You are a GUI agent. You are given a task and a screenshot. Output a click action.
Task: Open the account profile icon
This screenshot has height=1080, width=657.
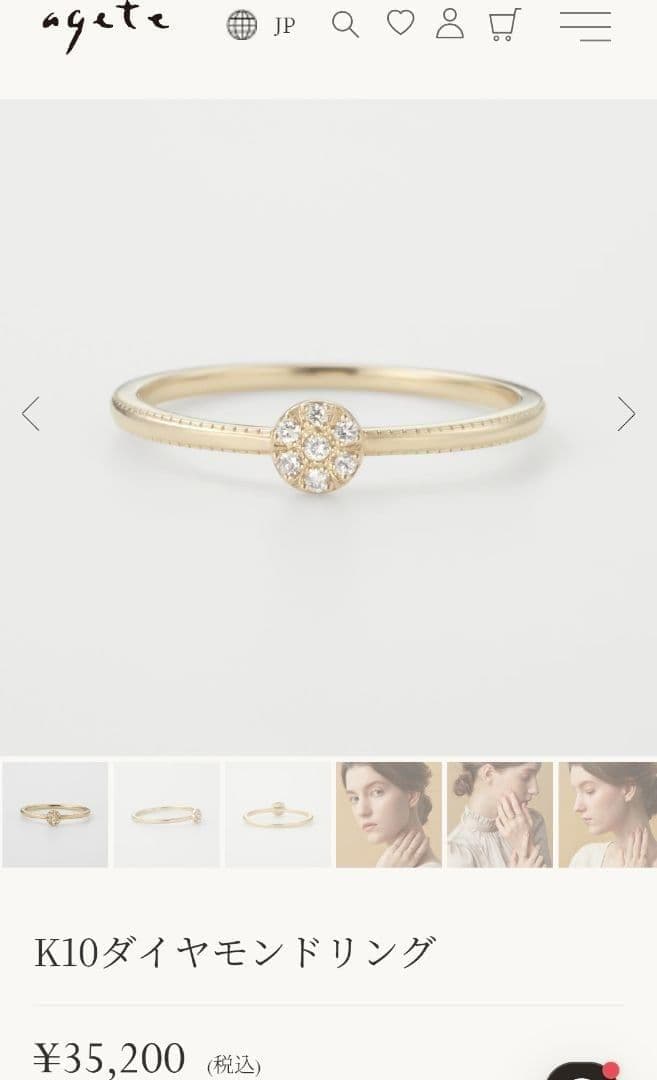450,23
